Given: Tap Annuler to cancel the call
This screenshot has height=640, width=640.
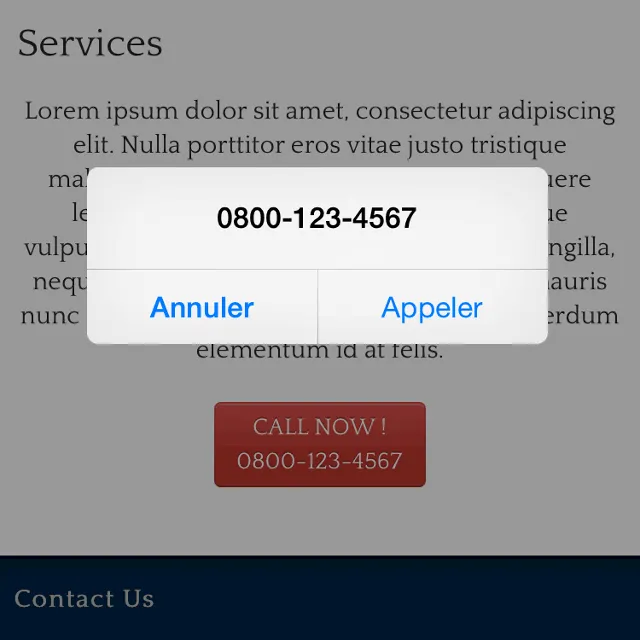Looking at the screenshot, I should tap(202, 307).
